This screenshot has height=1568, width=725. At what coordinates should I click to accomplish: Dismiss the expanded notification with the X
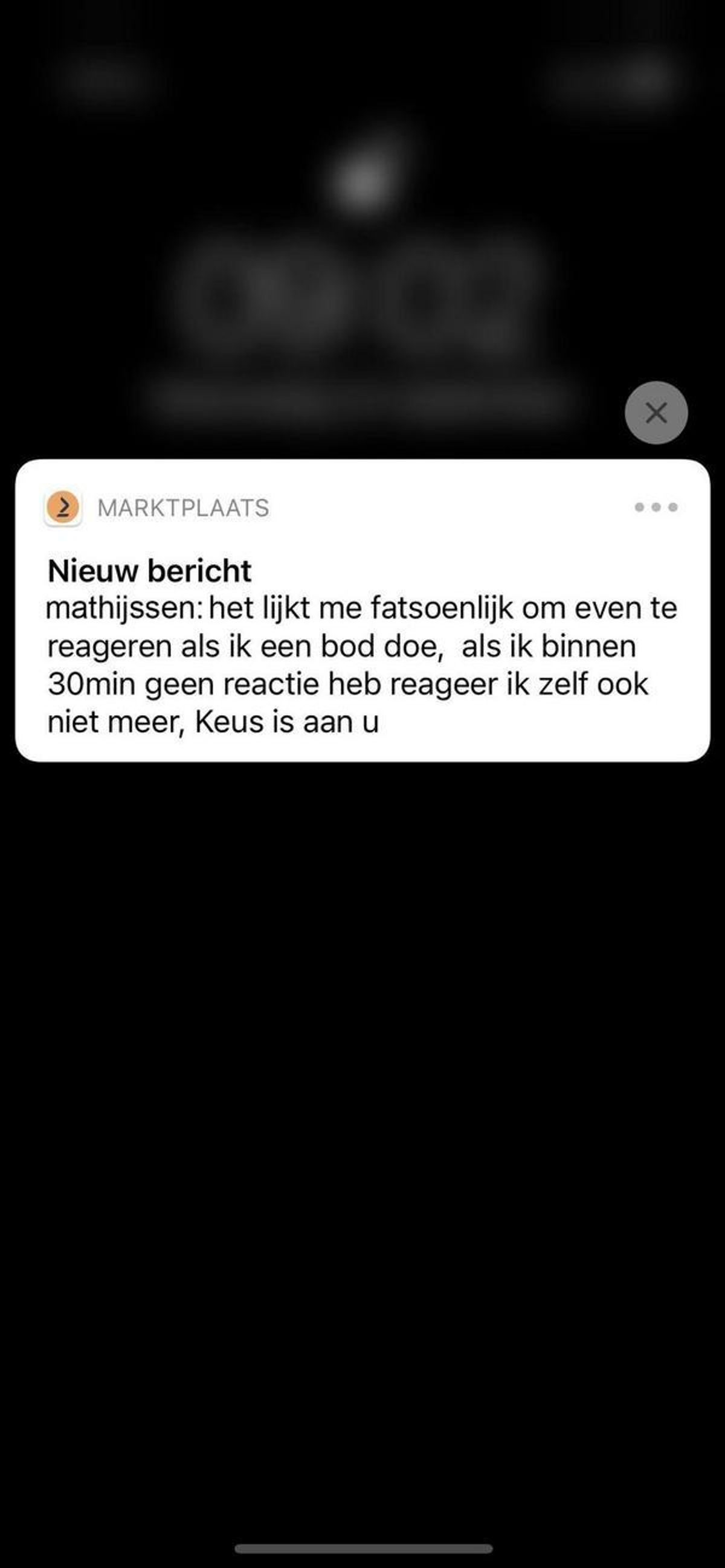[x=656, y=413]
